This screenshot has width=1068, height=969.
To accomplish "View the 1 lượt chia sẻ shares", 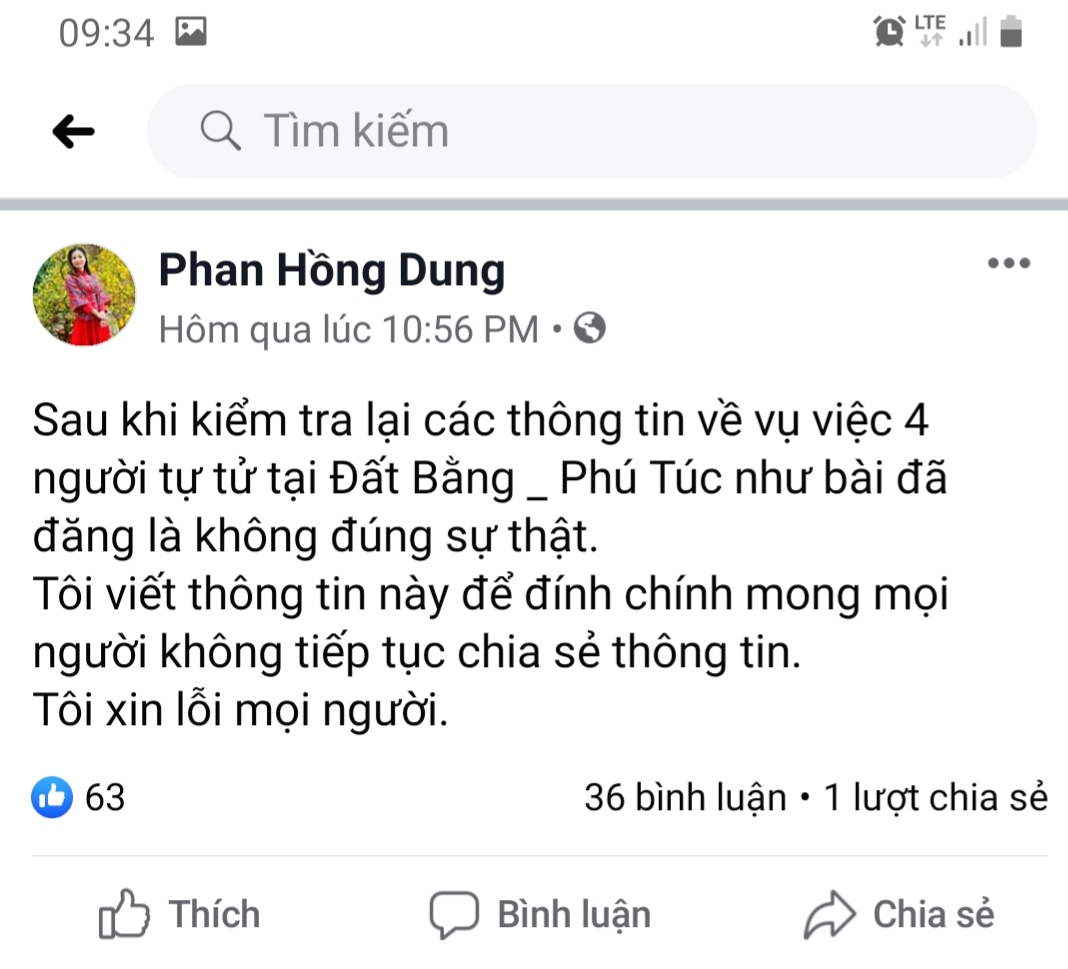I will click(x=935, y=798).
